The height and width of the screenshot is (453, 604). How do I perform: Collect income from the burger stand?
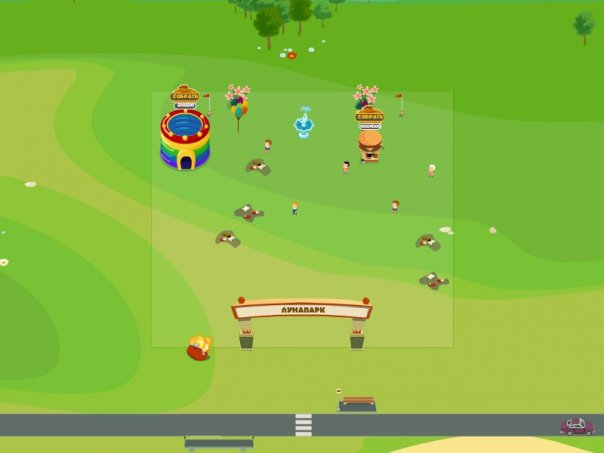[369, 115]
